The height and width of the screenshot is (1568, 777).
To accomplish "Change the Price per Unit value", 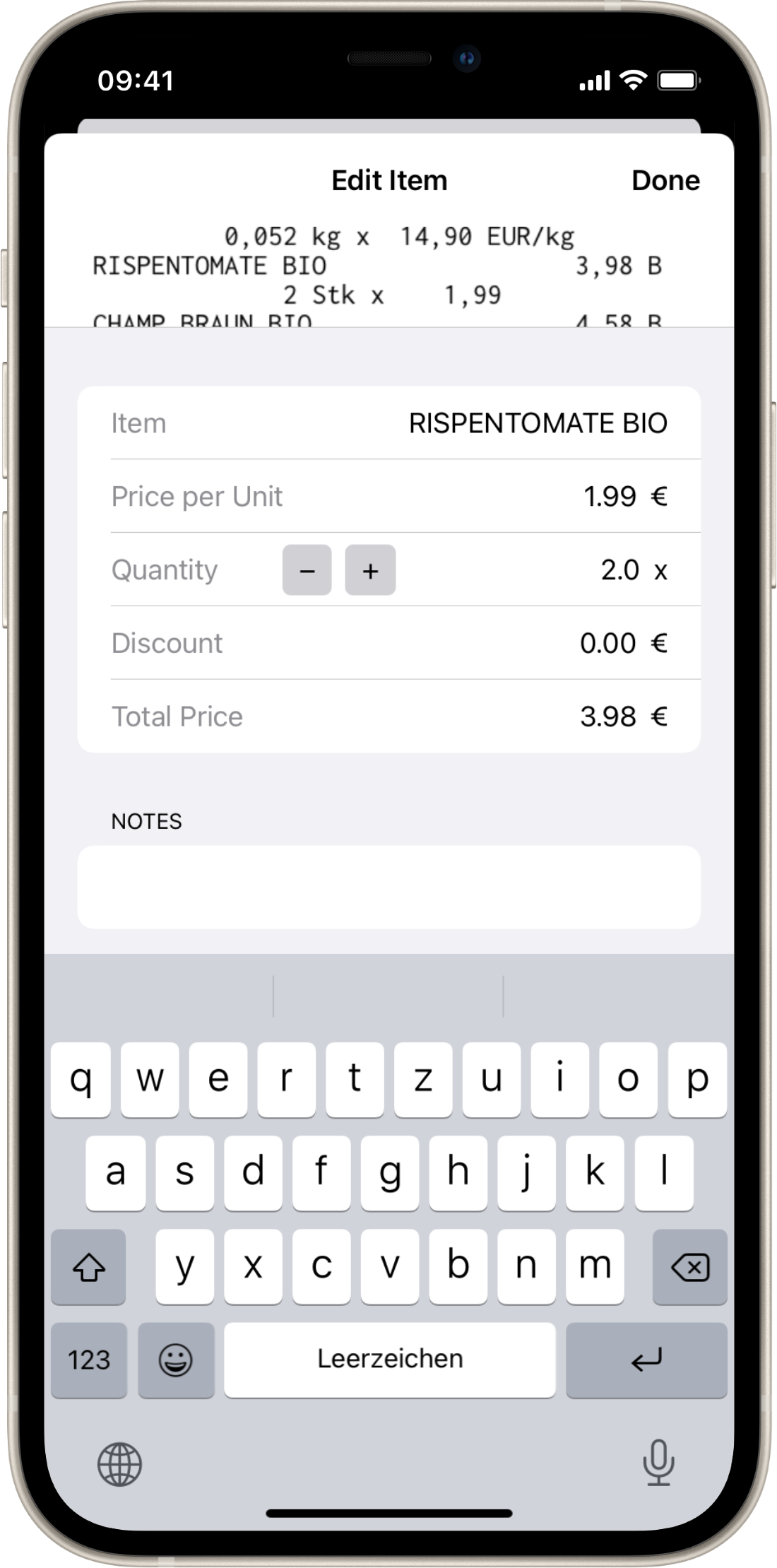I will pos(389,497).
